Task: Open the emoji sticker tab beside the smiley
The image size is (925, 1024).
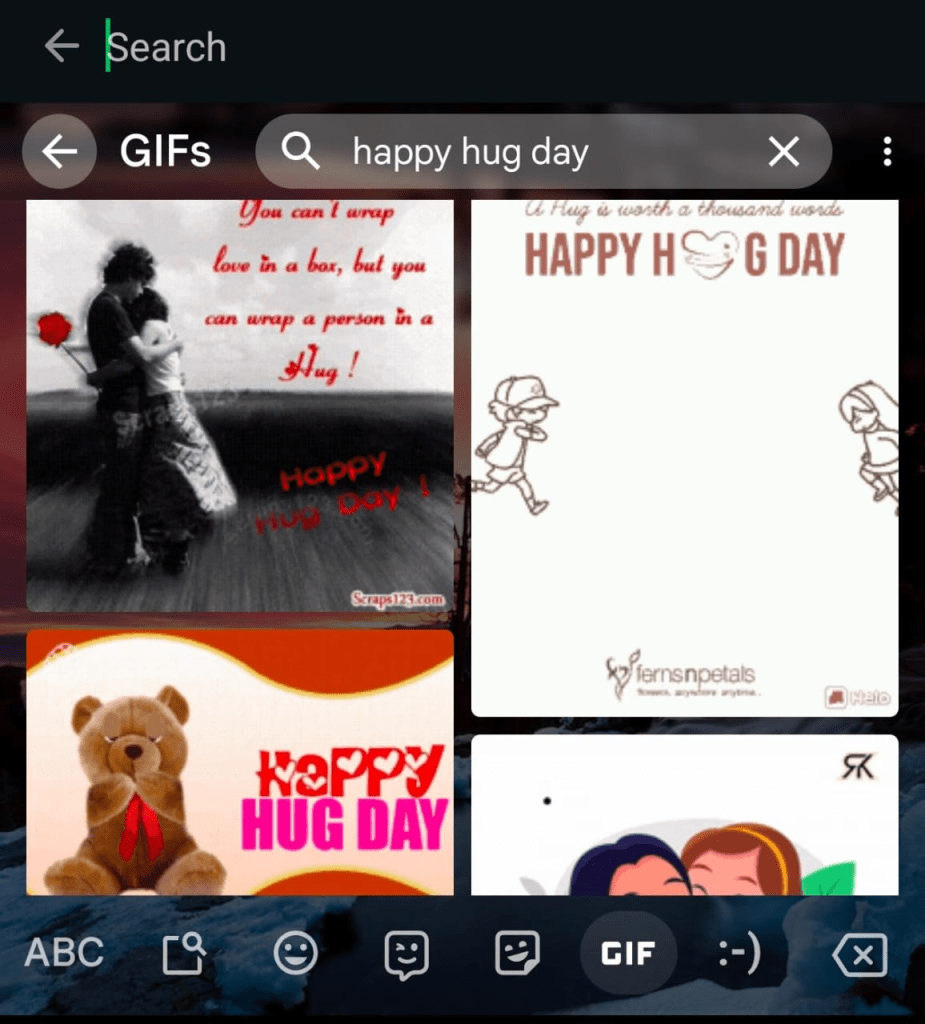Action: click(406, 954)
